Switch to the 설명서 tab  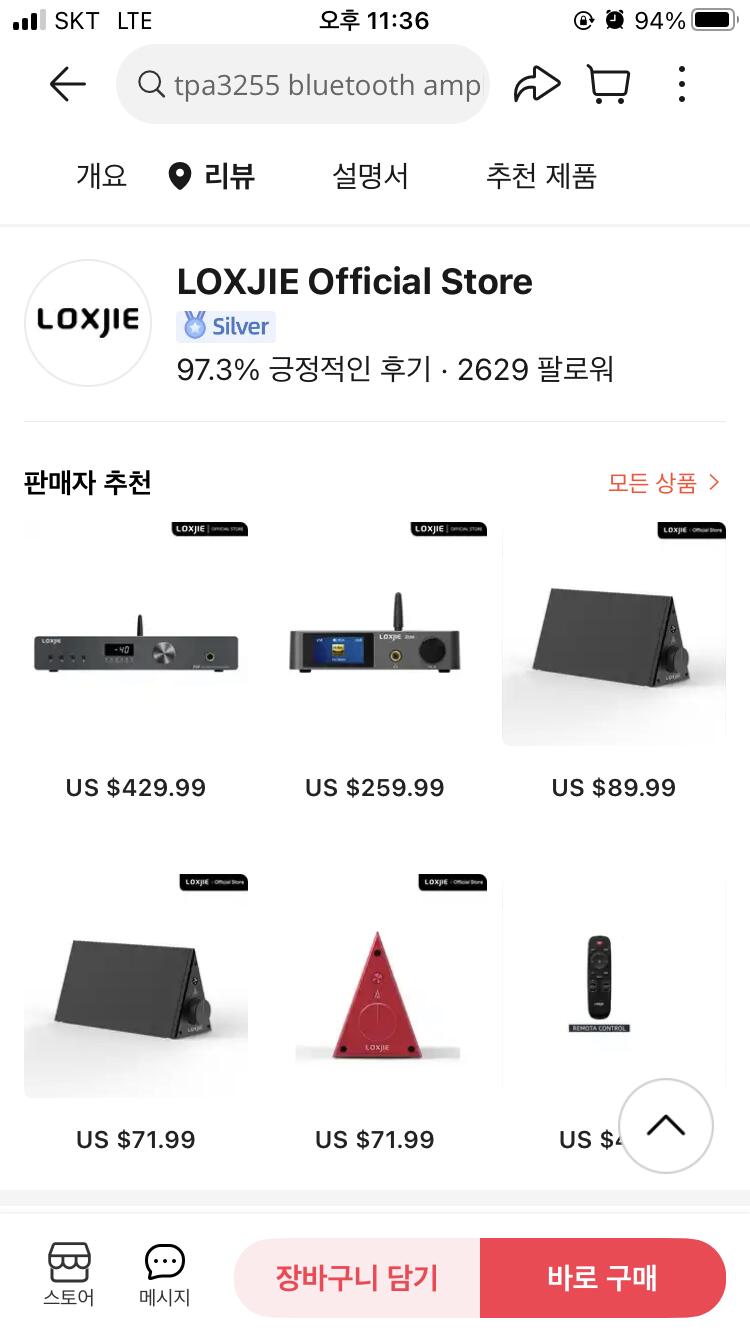tap(370, 177)
